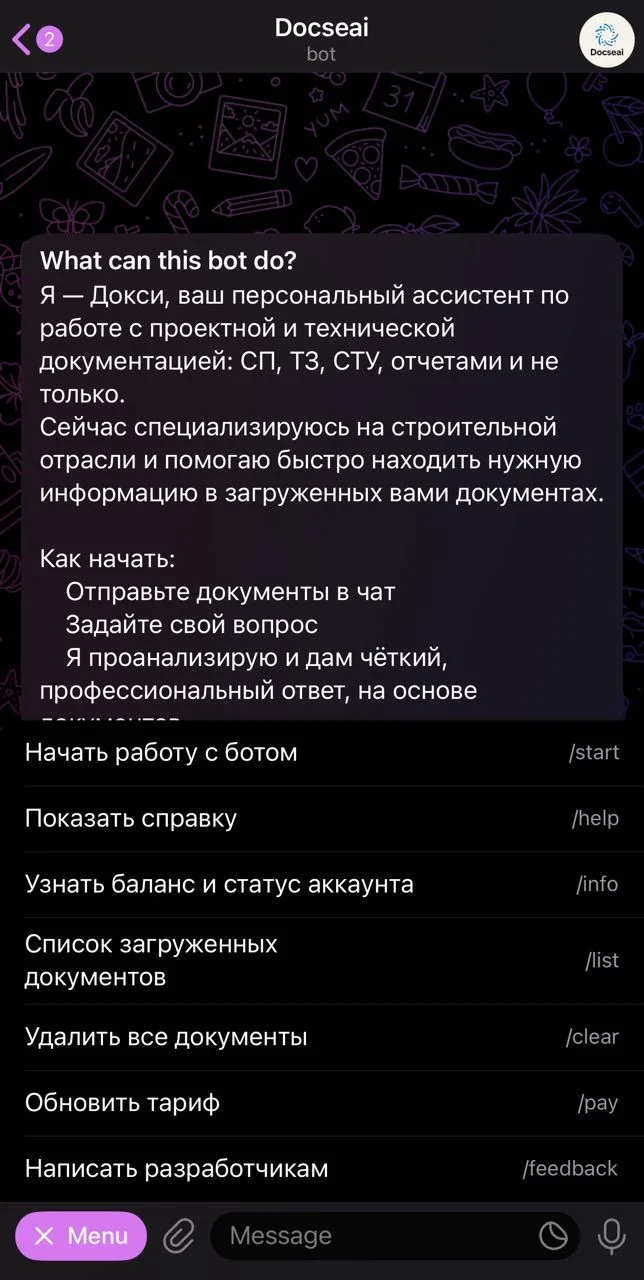The height and width of the screenshot is (1280, 644).
Task: Close the bot commands Menu
Action: [x=81, y=1236]
